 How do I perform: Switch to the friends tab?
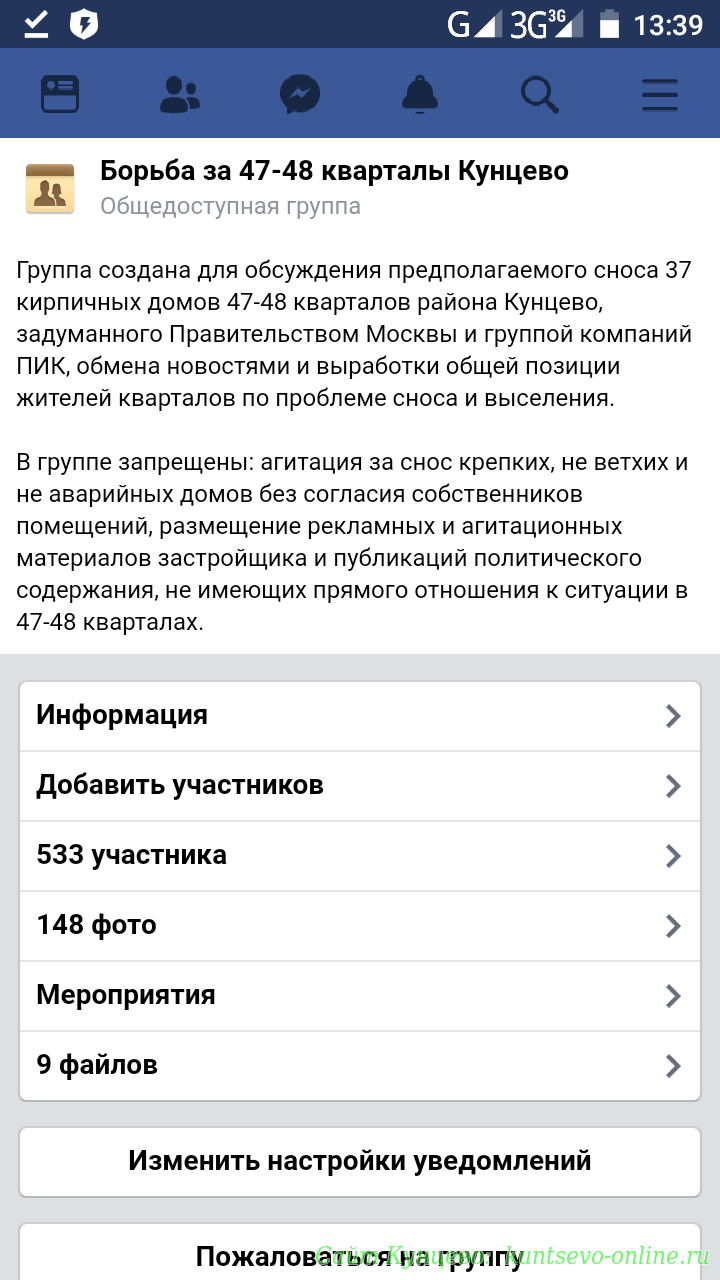[180, 94]
